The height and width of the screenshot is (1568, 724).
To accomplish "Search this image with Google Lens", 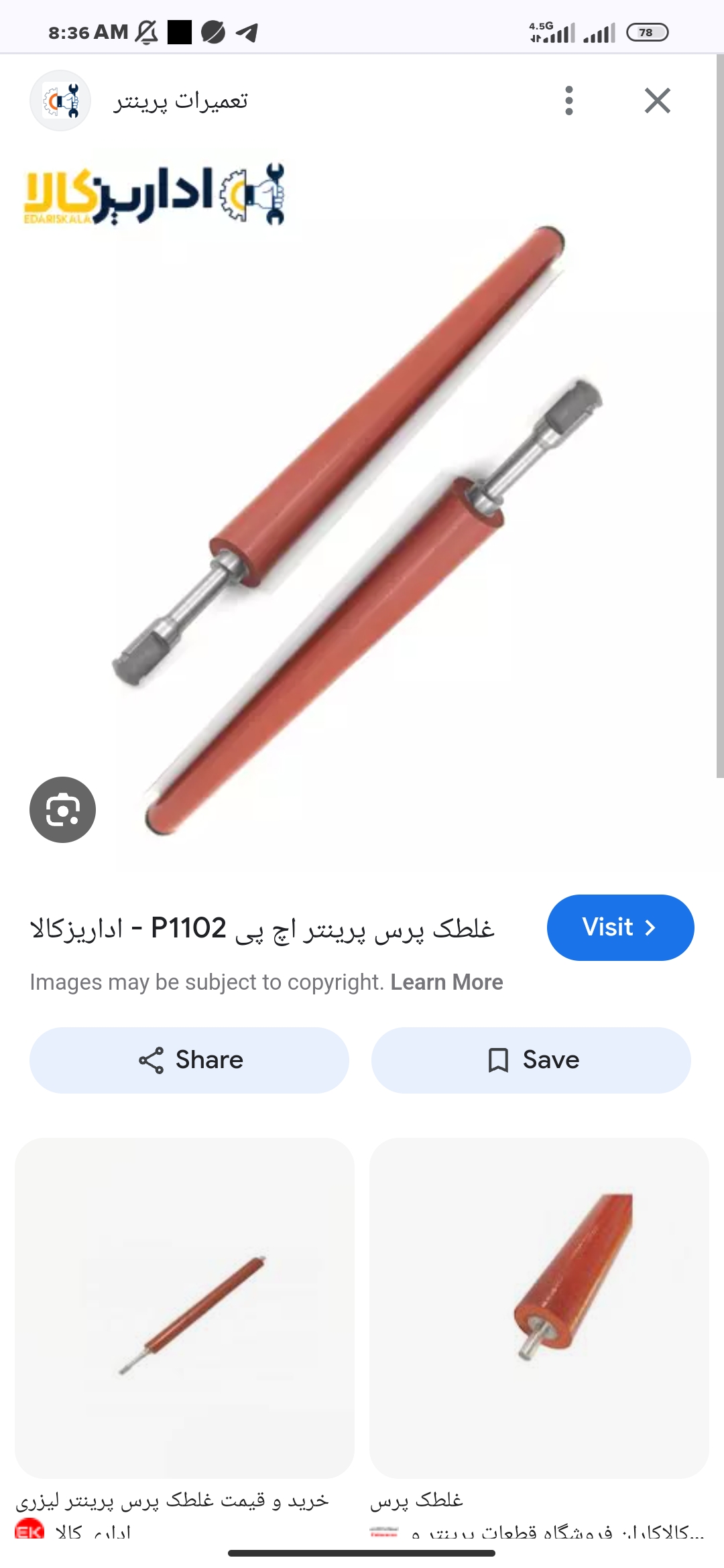I will [x=62, y=809].
